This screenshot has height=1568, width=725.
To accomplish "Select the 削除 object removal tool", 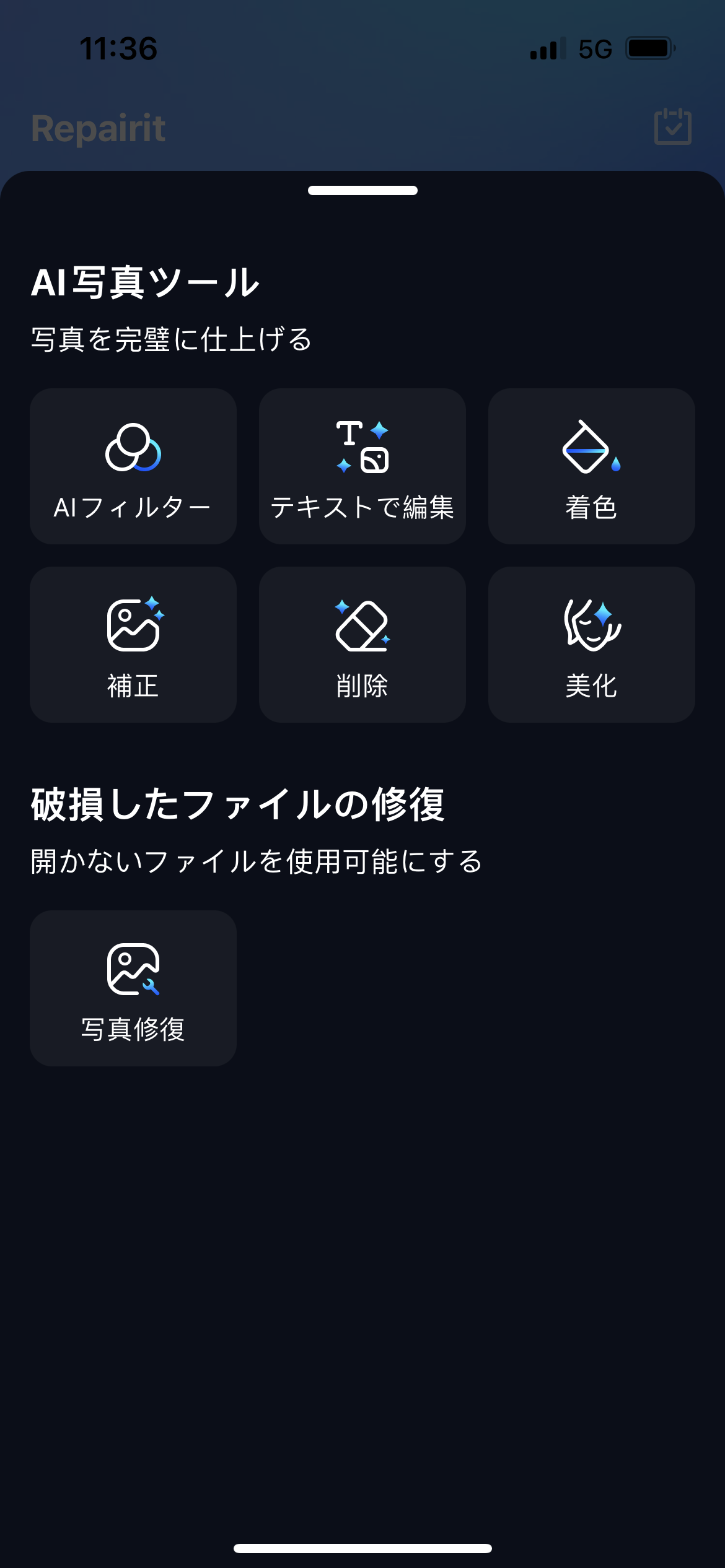I will (x=362, y=644).
